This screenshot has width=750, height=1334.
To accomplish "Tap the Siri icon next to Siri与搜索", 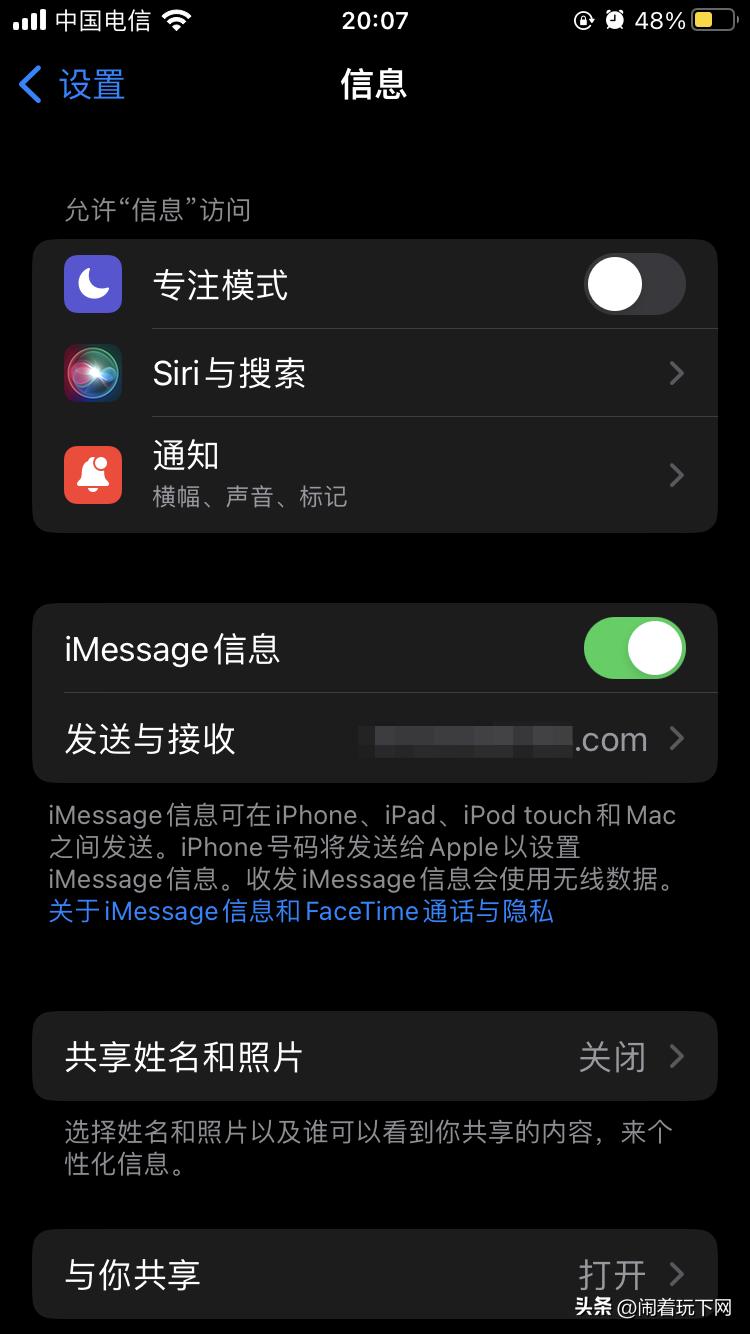I will click(92, 373).
